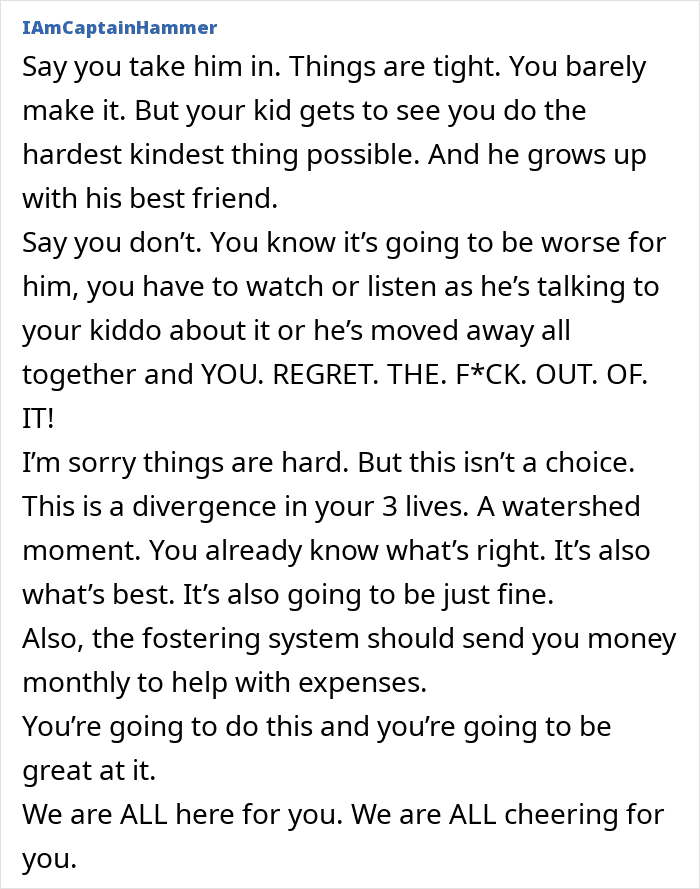
Task: Open IAmCaptainHammer's user profile
Action: pyautogui.click(x=120, y=28)
